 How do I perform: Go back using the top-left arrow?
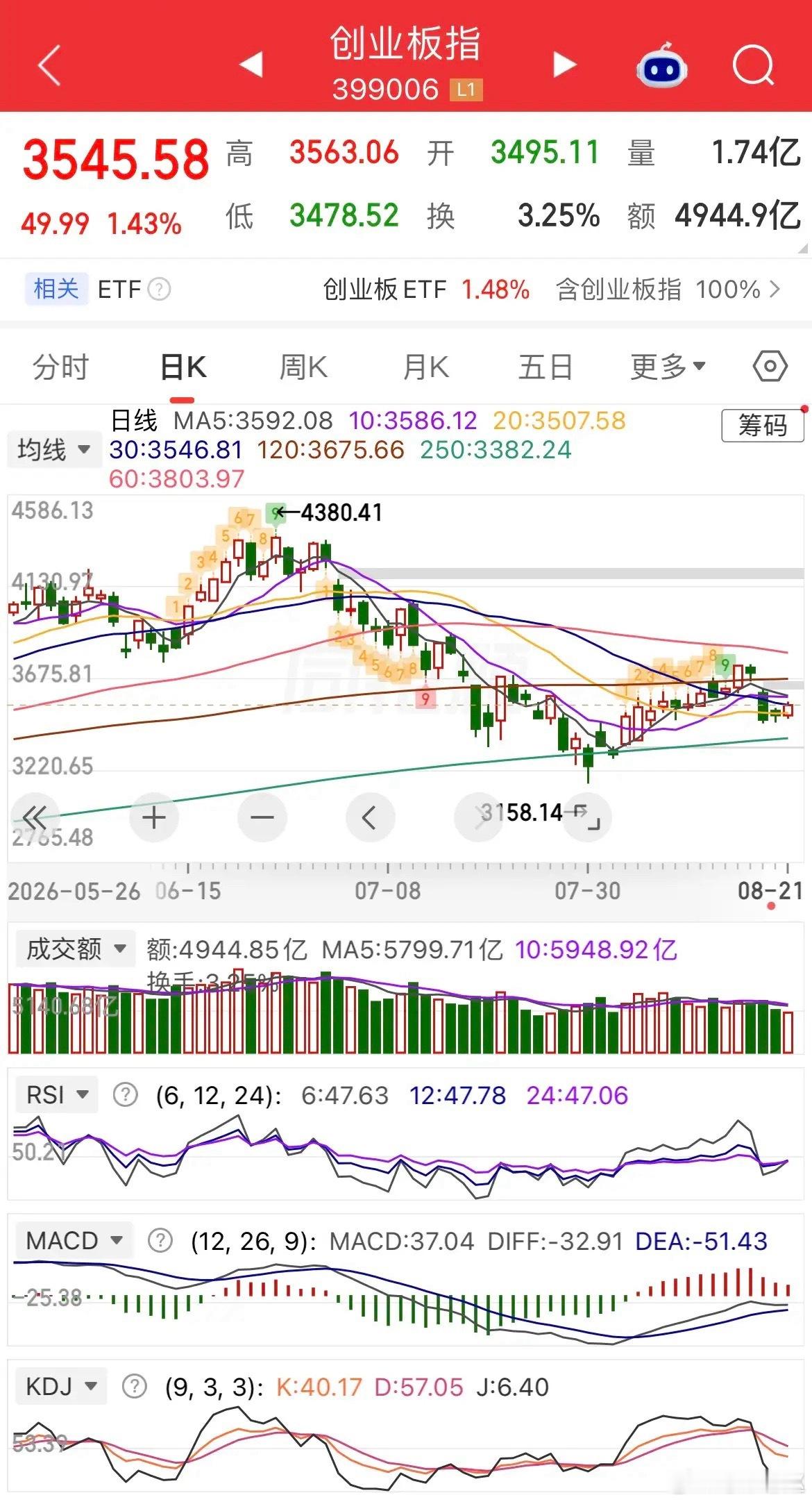pos(49,65)
